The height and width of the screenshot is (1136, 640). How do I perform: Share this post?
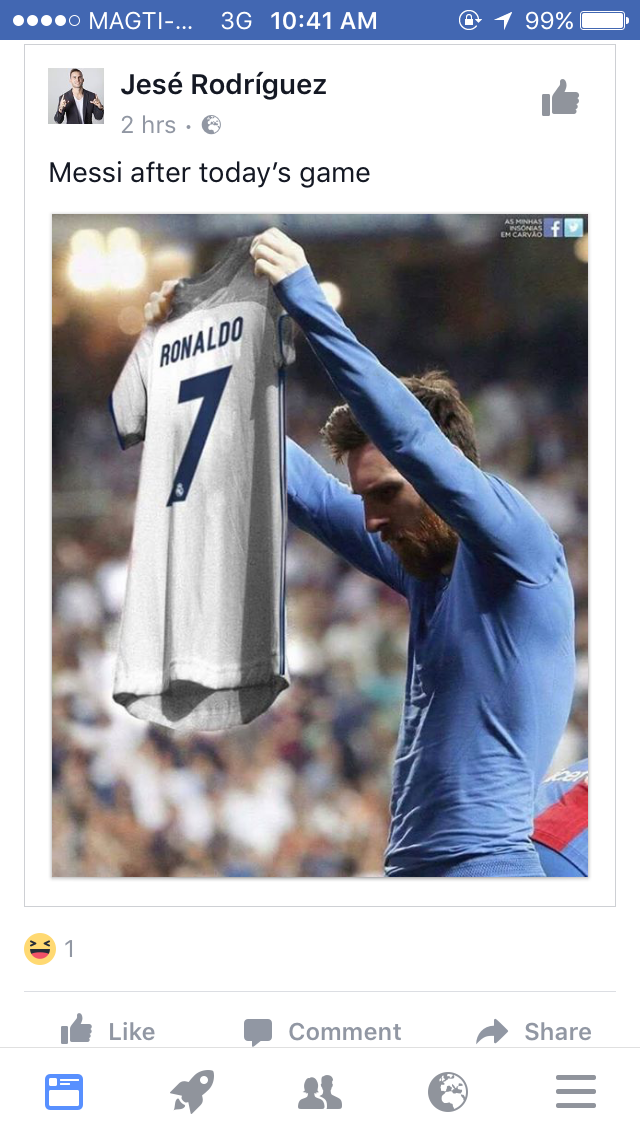pos(534,1031)
